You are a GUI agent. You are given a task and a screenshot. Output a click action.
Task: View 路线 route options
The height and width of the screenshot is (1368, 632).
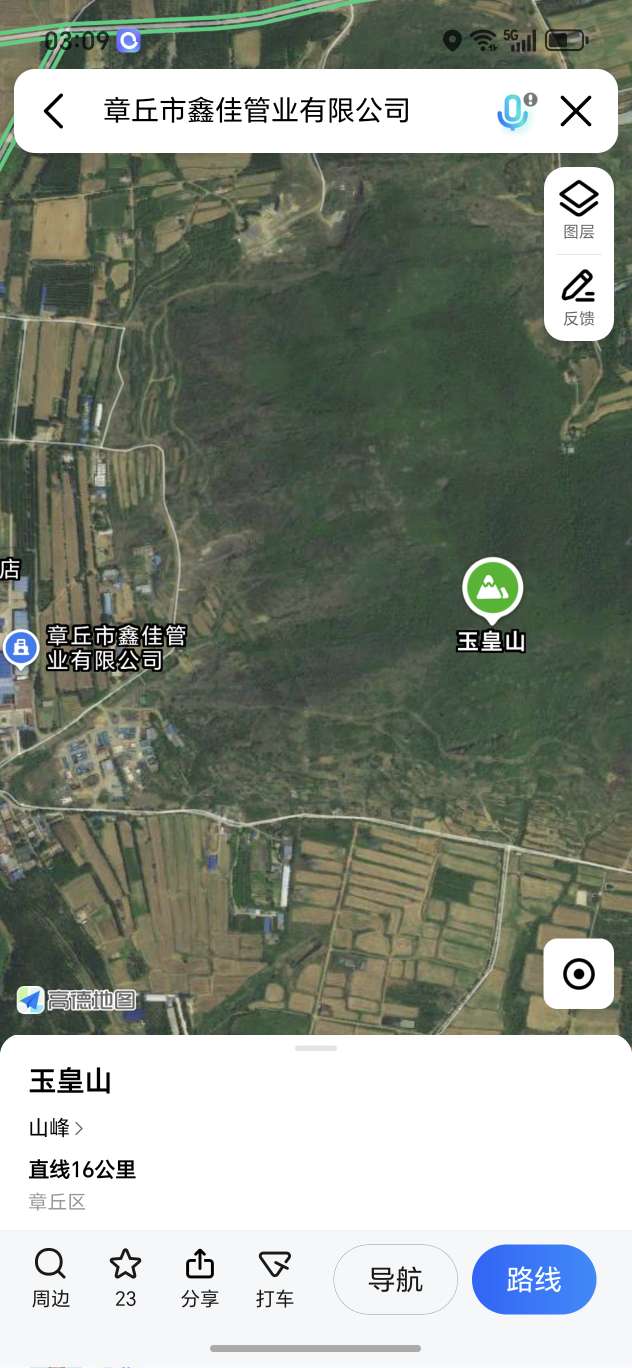coord(534,1279)
